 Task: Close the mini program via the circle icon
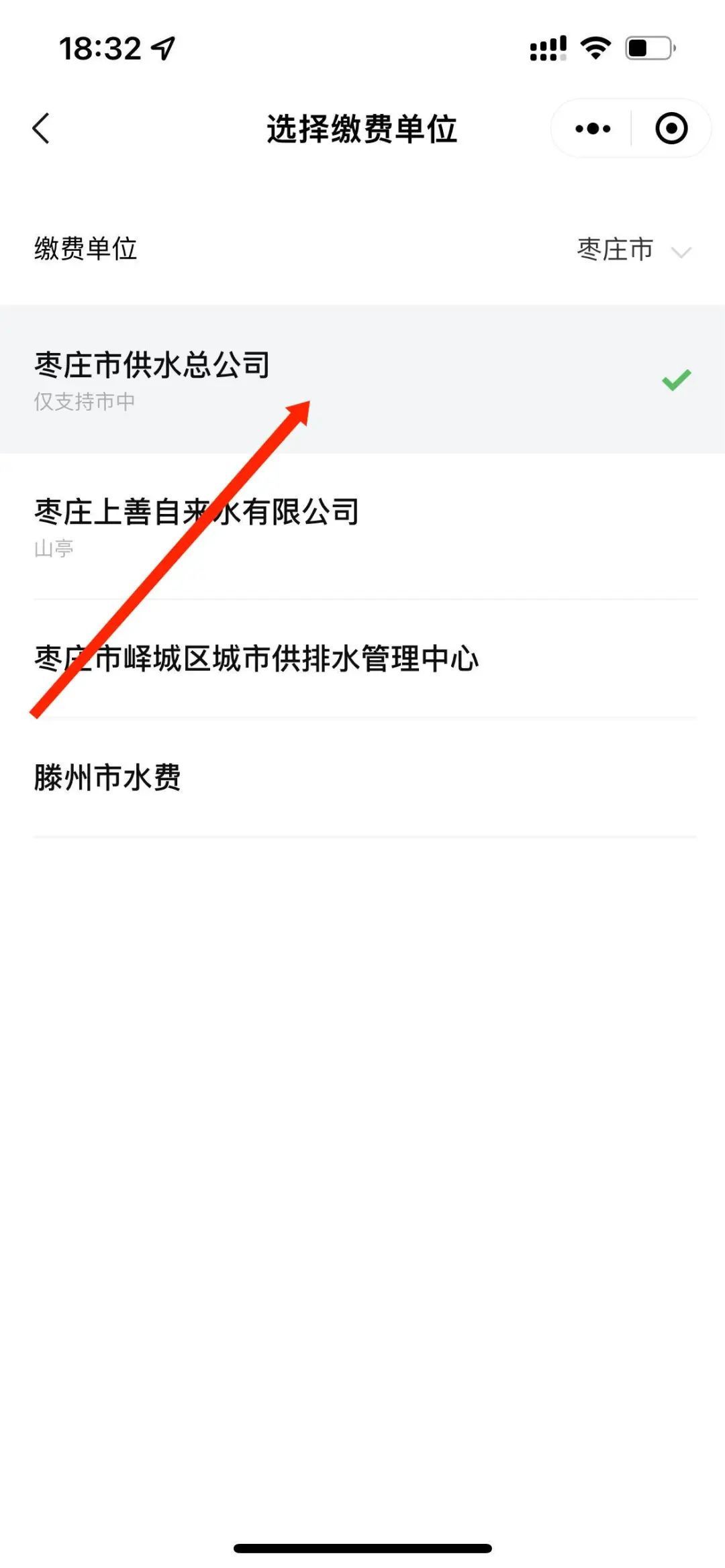[x=671, y=128]
